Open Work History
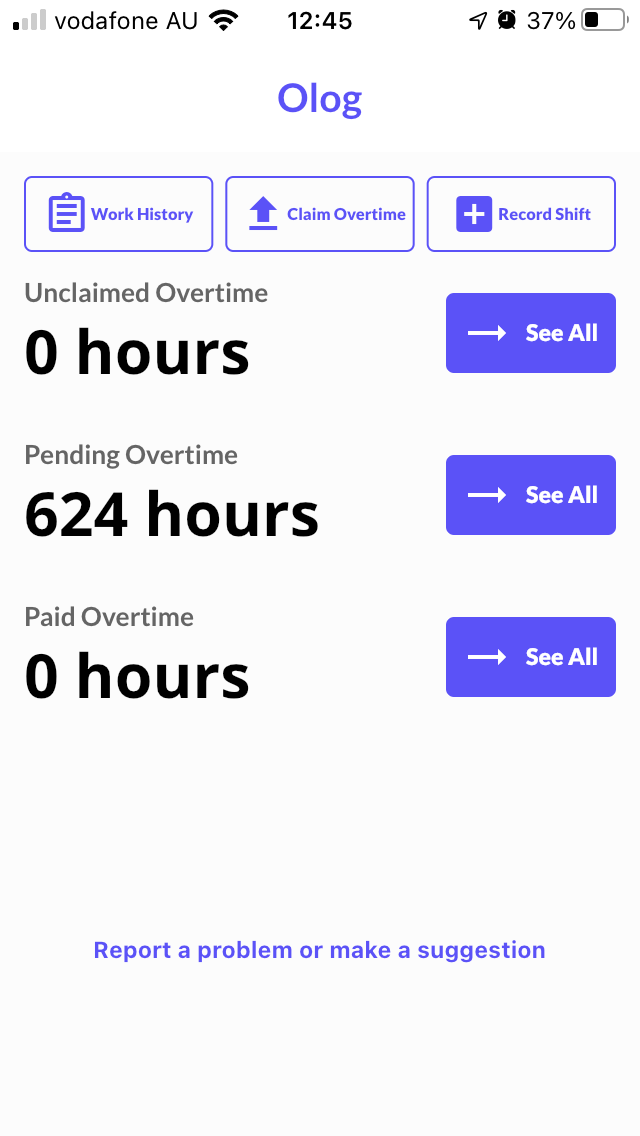Screen dimensions: 640x1136 click(119, 214)
